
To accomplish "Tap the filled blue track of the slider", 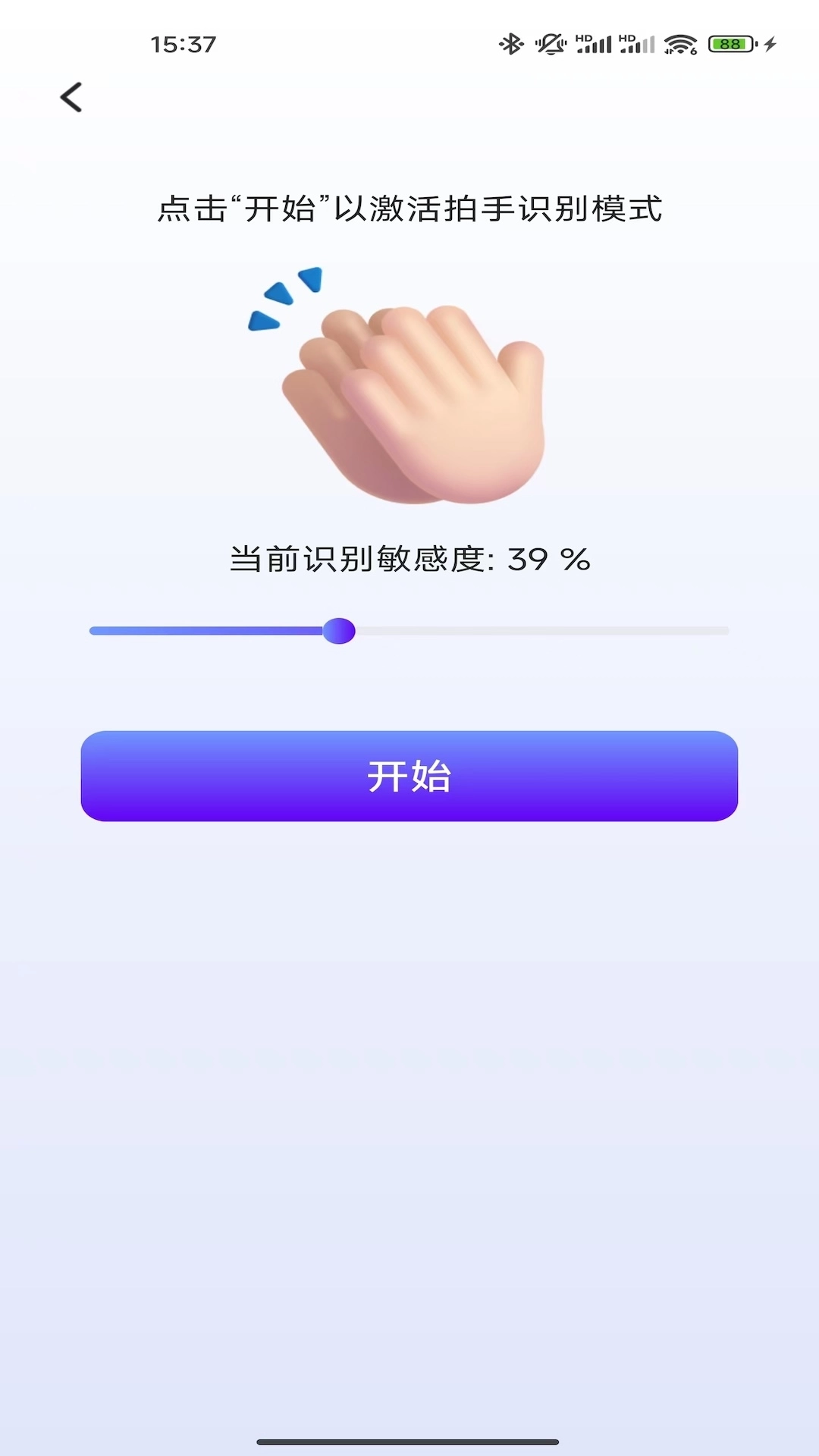I will [212, 631].
